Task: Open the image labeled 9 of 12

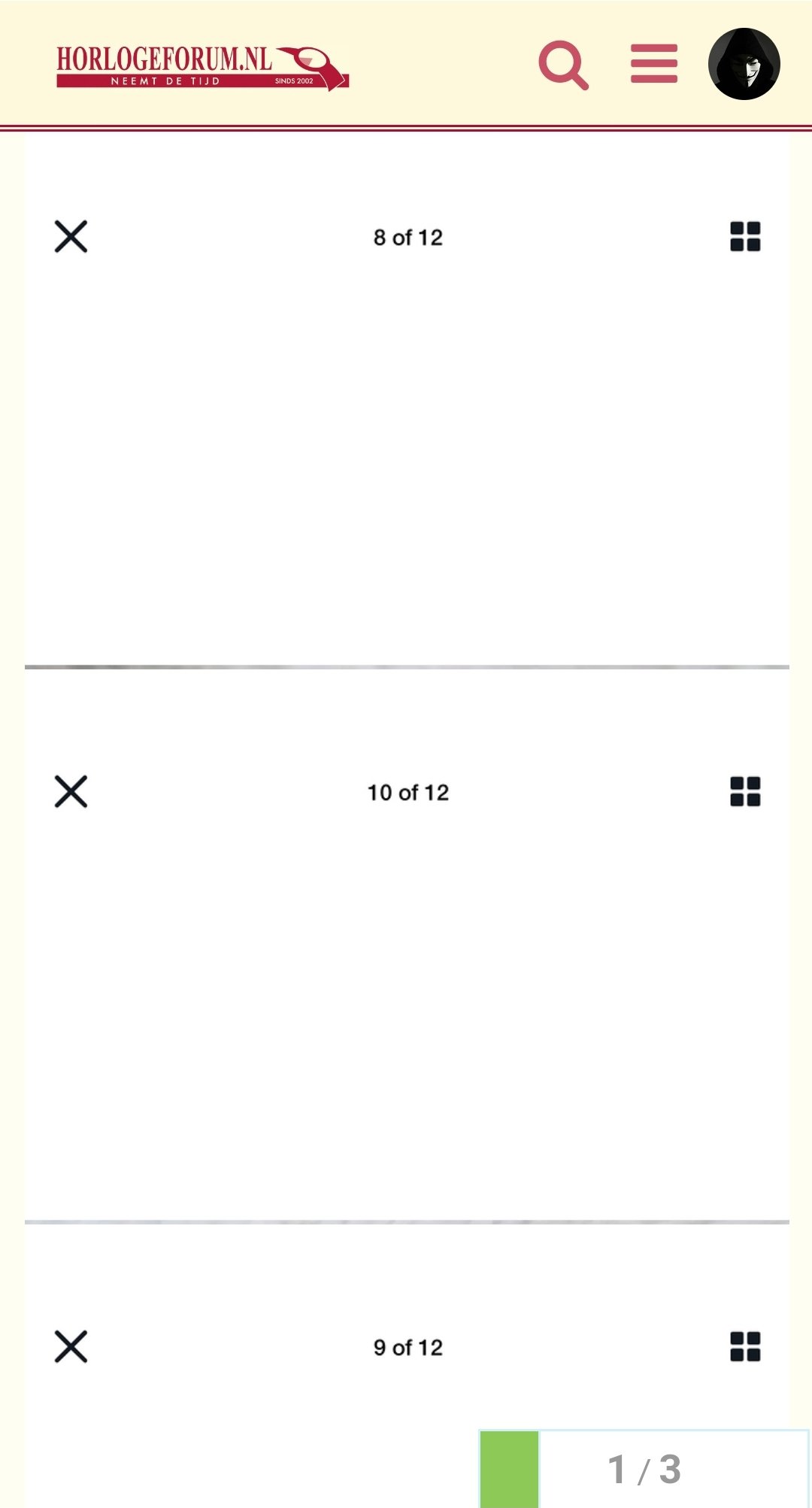Action: click(407, 1365)
